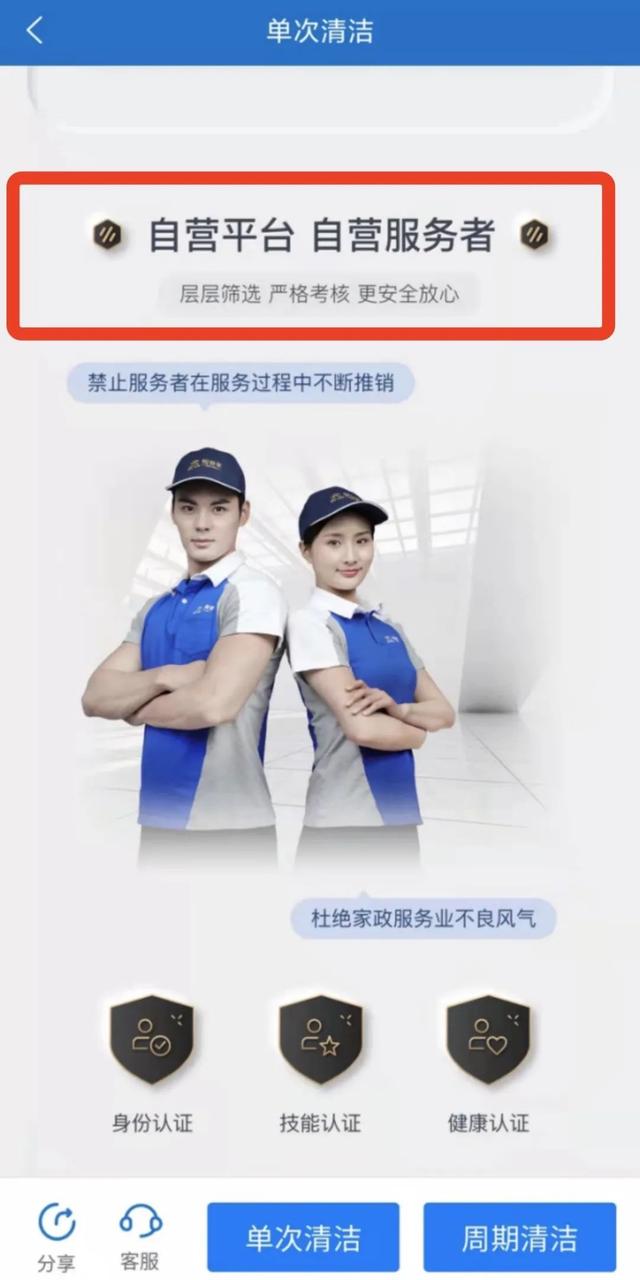This screenshot has width=640, height=1280.
Task: Share this cleaning service page
Action: click(56, 1237)
